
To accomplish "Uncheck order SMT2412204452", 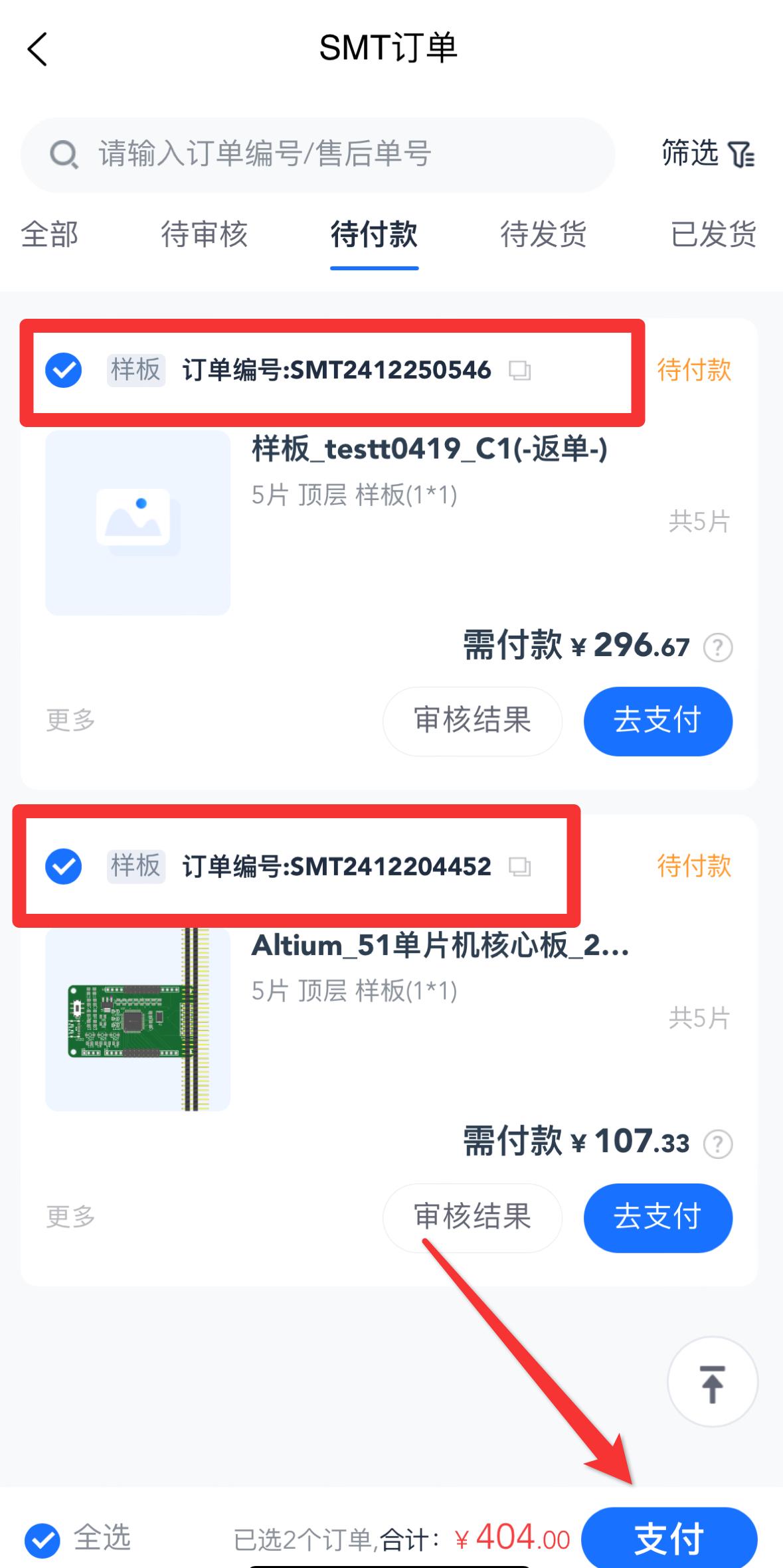I will [64, 866].
